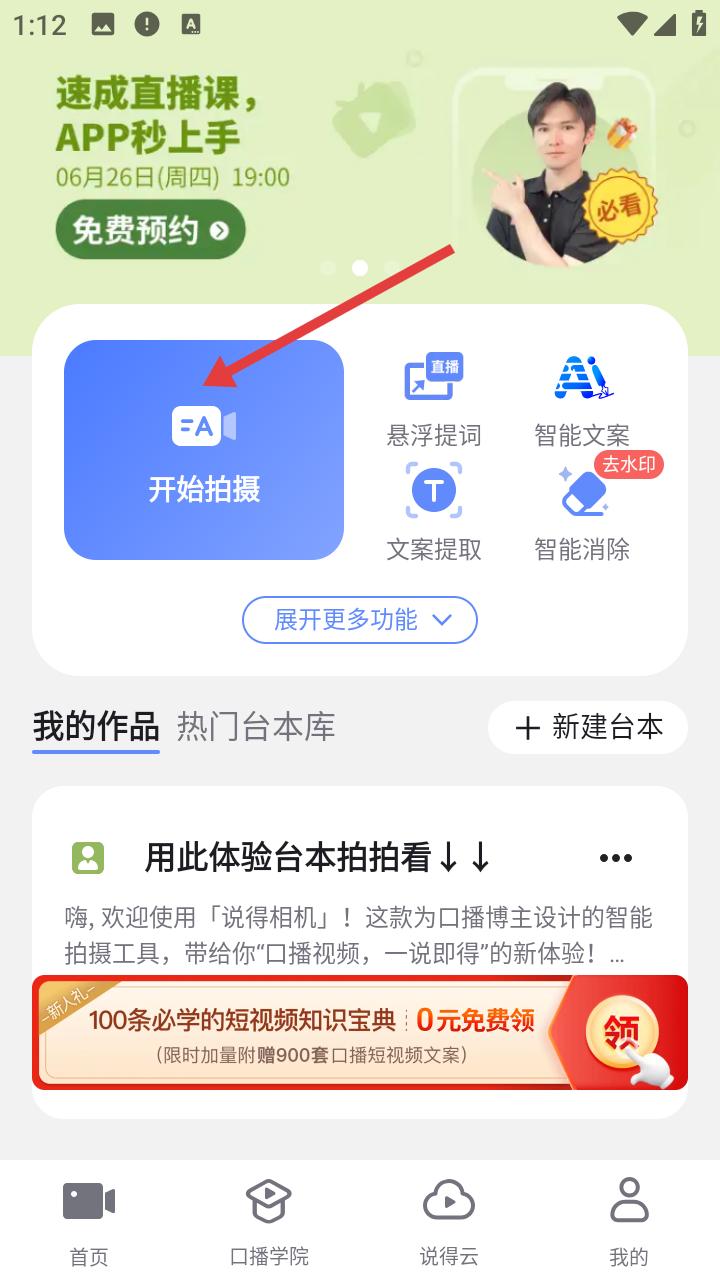Open the three-dot menu on the script card
The width and height of the screenshot is (720, 1280).
tap(615, 857)
